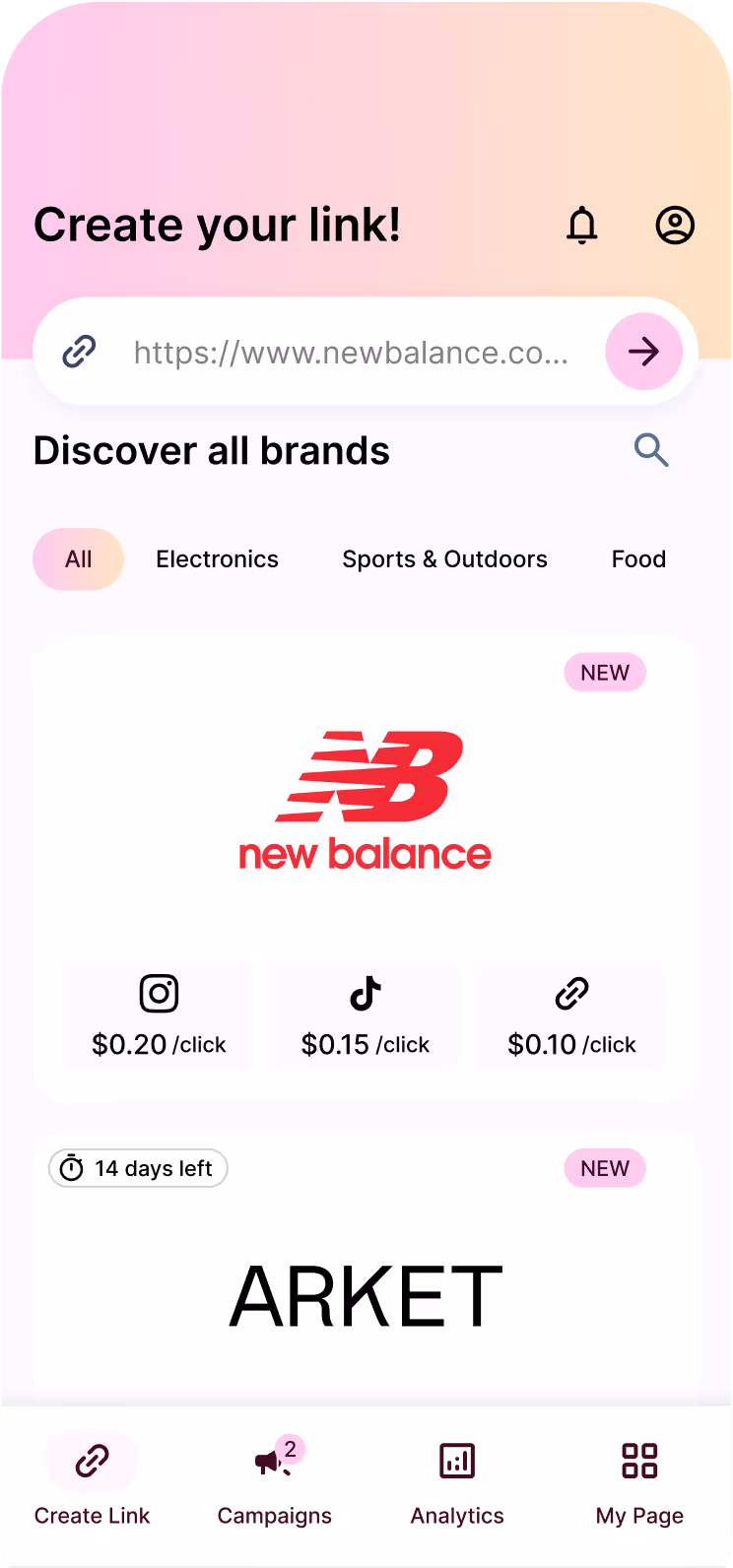Filter brands by Sports & Outdoors
The image size is (733, 1568).
(x=444, y=559)
